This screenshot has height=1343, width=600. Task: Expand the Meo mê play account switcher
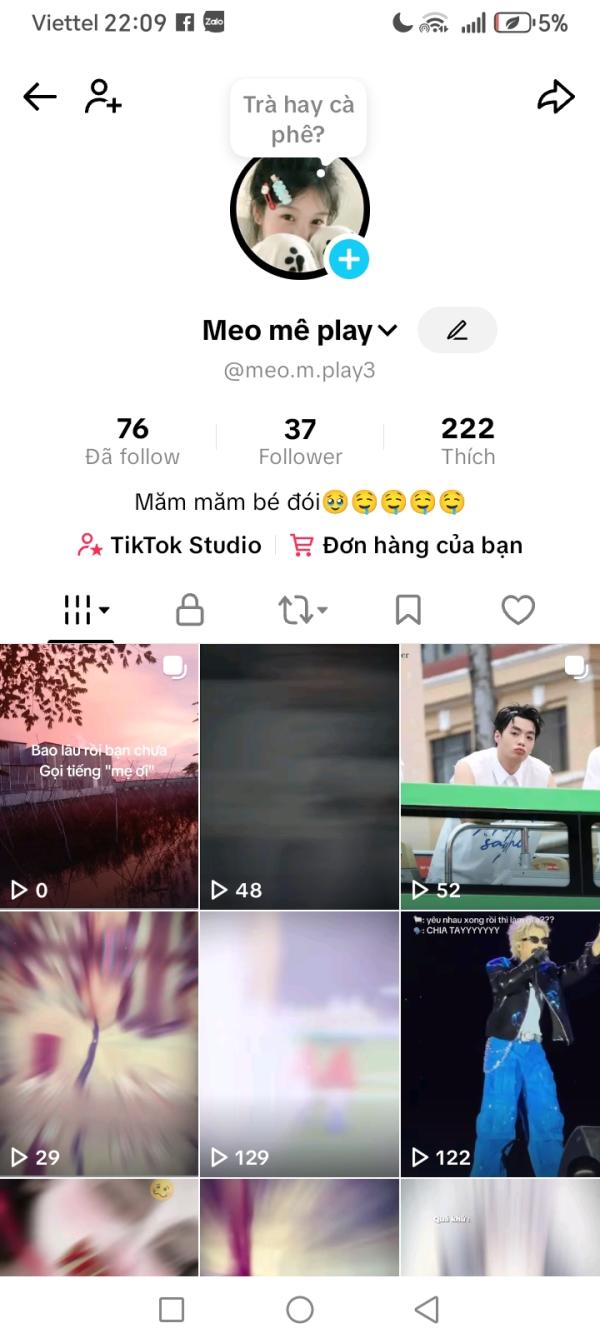pyautogui.click(x=300, y=330)
